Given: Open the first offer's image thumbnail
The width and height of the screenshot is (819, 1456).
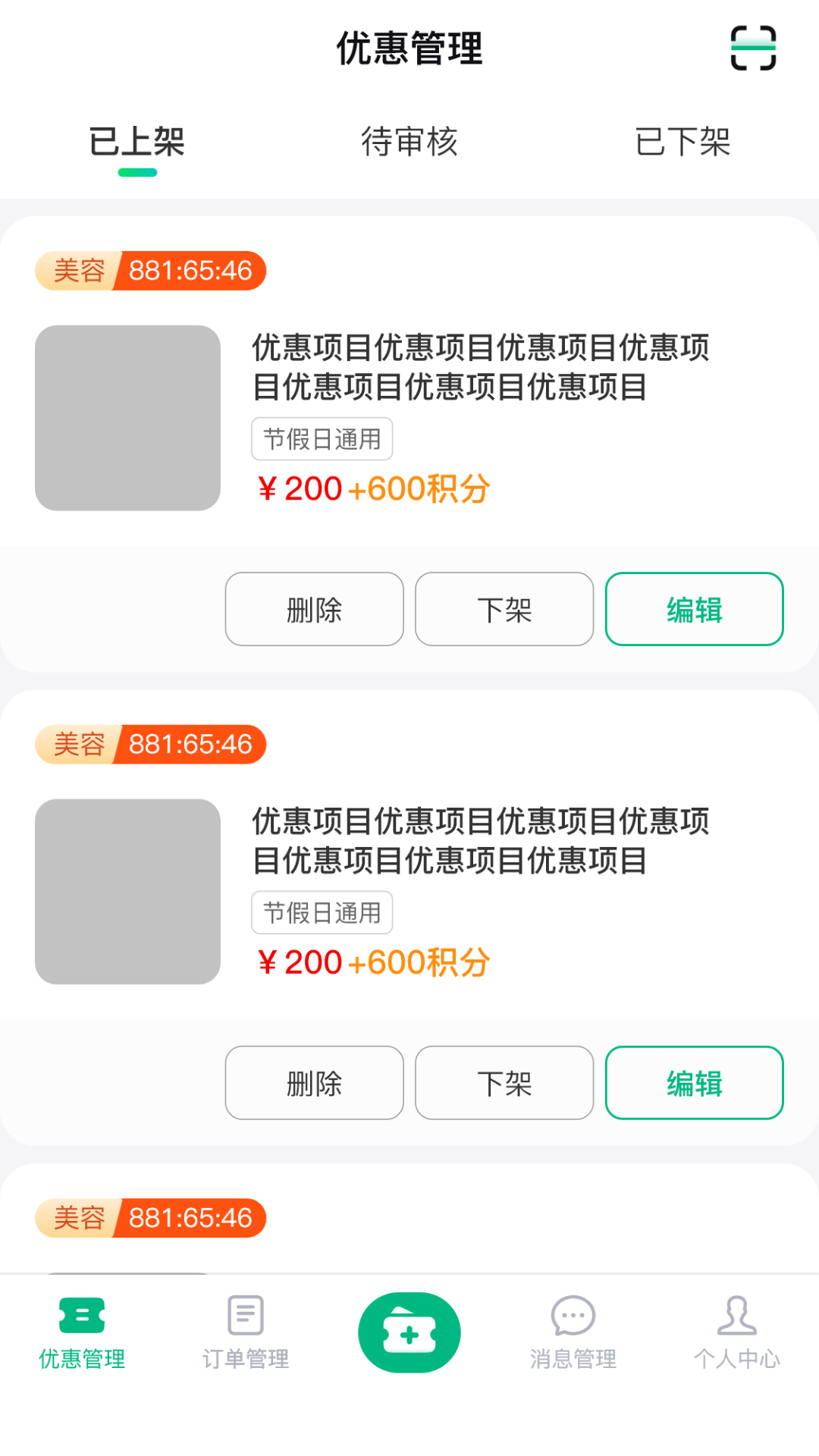Looking at the screenshot, I should 127,418.
